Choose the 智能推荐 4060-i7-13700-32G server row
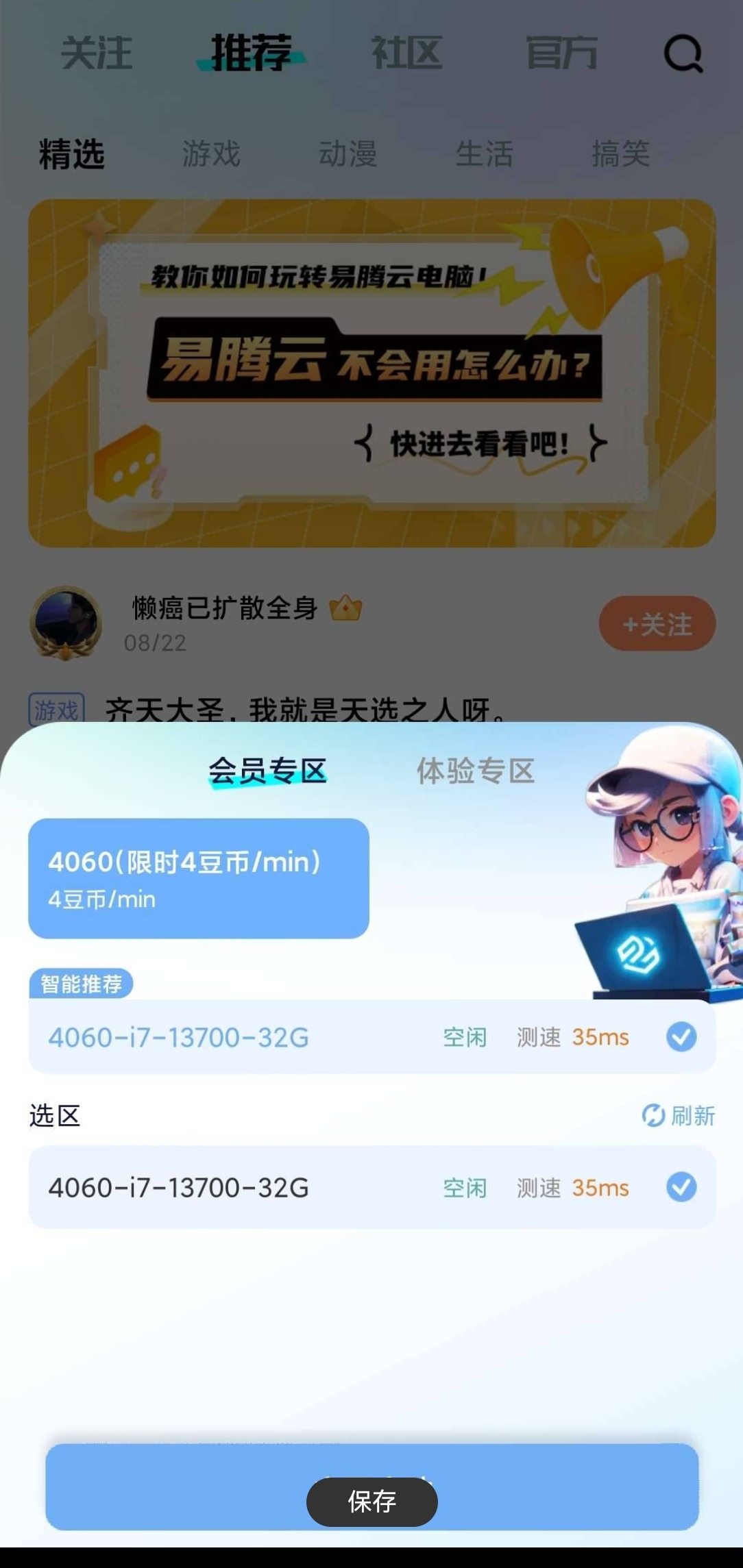 371,1037
